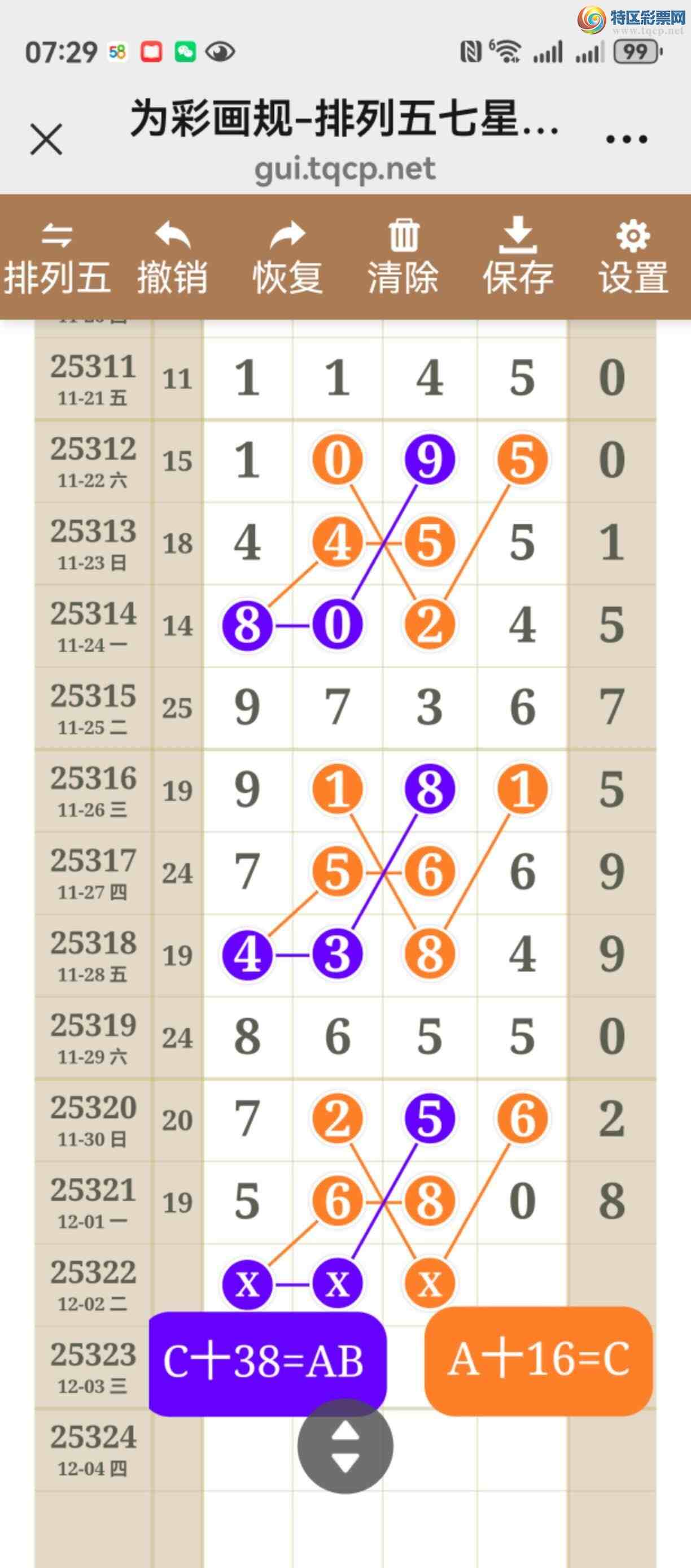Tap the gray up-down arrow button

point(345,1446)
